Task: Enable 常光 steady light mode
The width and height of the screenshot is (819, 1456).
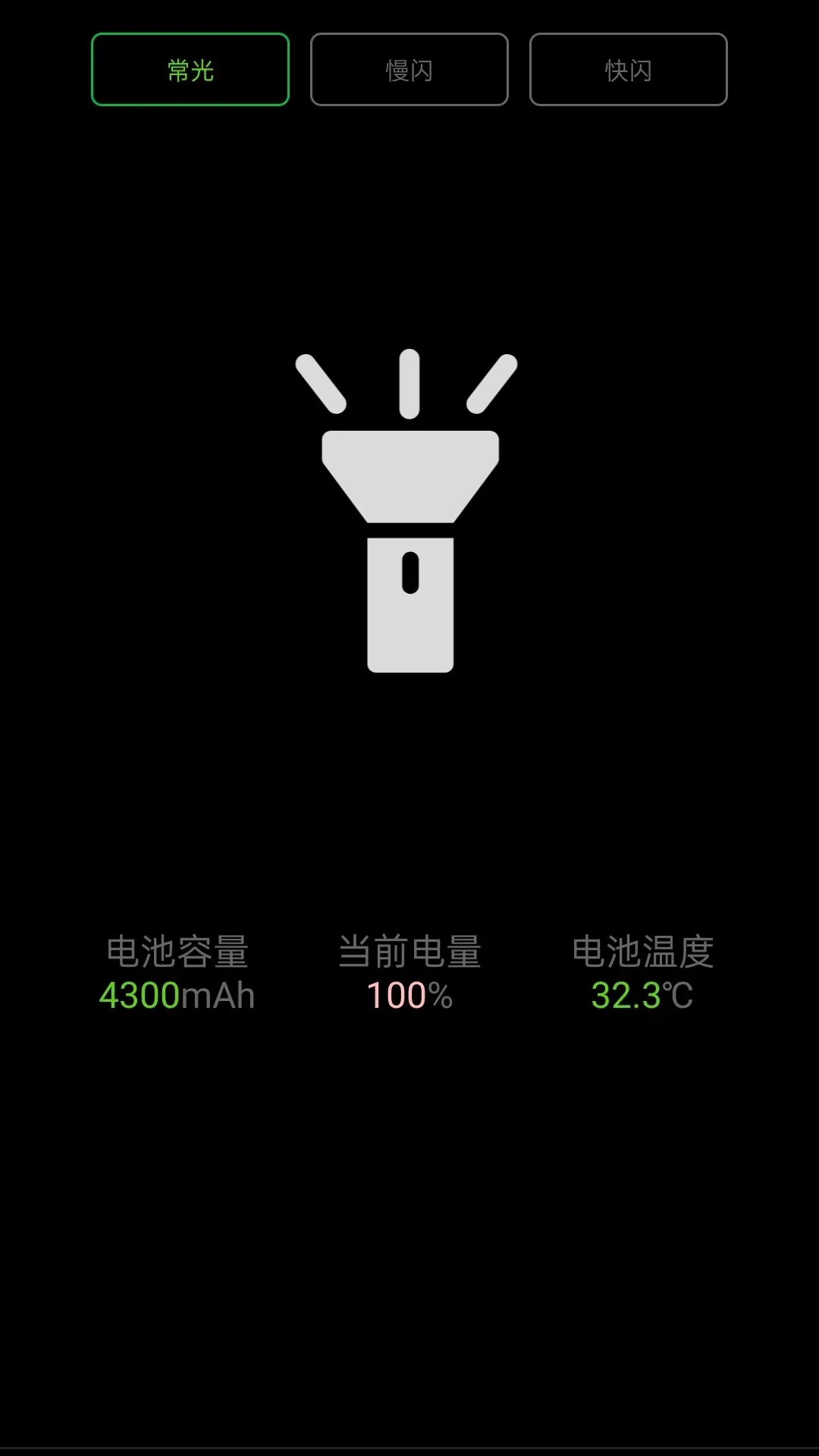Action: click(190, 69)
